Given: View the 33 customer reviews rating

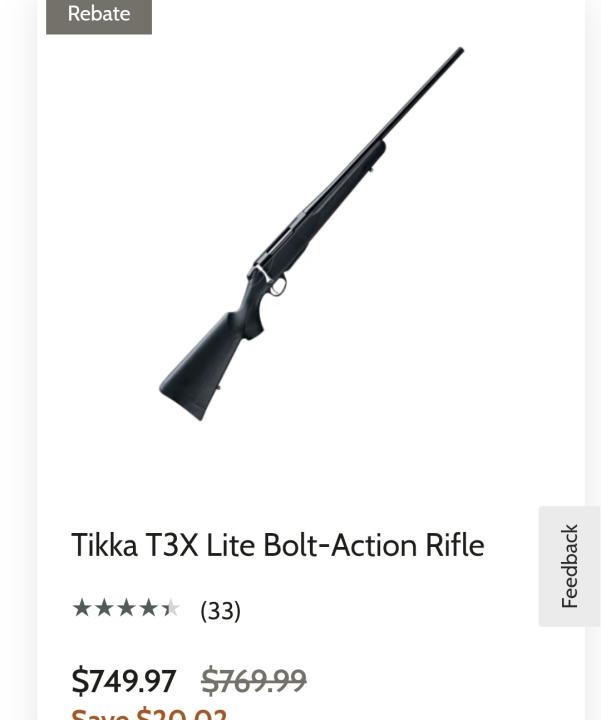Looking at the screenshot, I should click(157, 609).
